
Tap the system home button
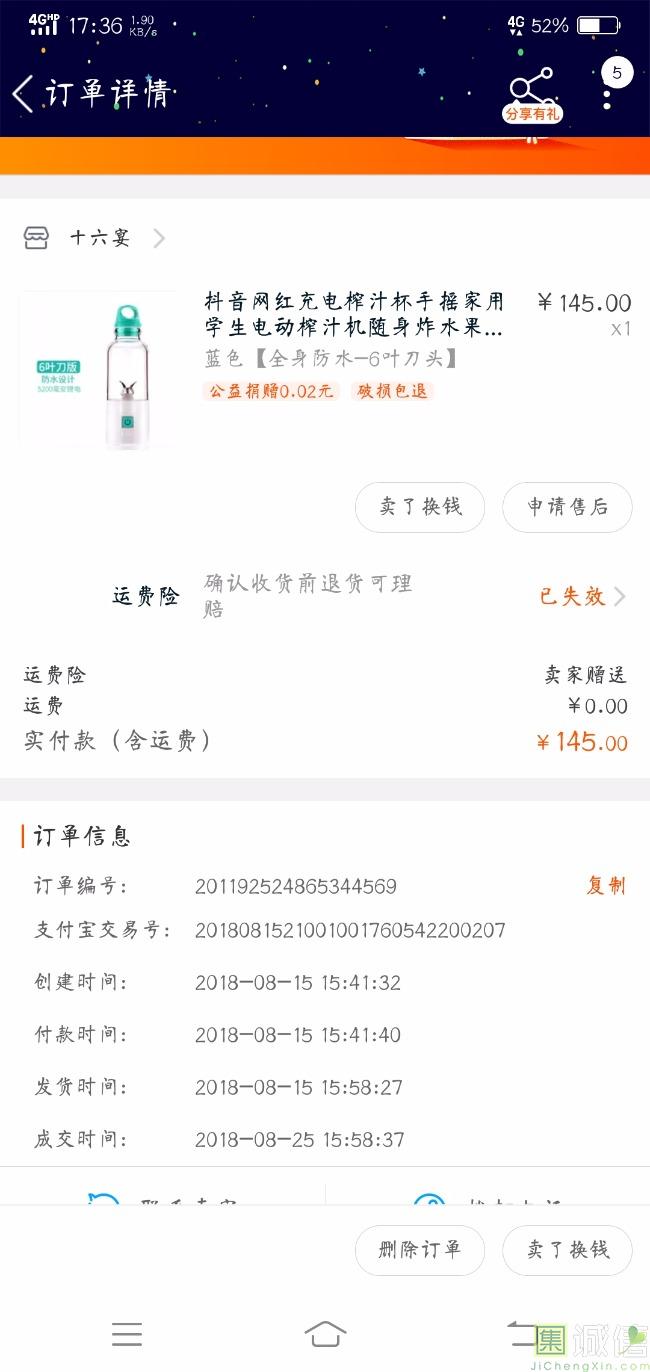[x=325, y=1333]
